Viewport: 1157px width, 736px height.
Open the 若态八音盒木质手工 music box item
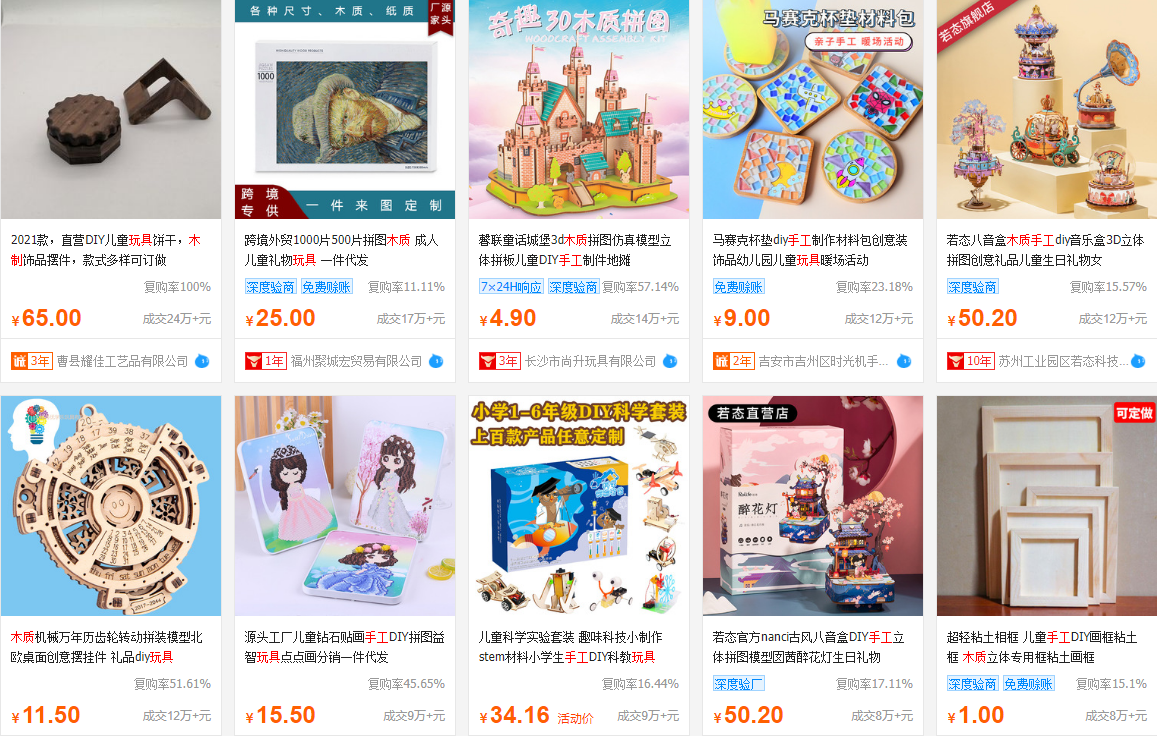tap(1046, 250)
